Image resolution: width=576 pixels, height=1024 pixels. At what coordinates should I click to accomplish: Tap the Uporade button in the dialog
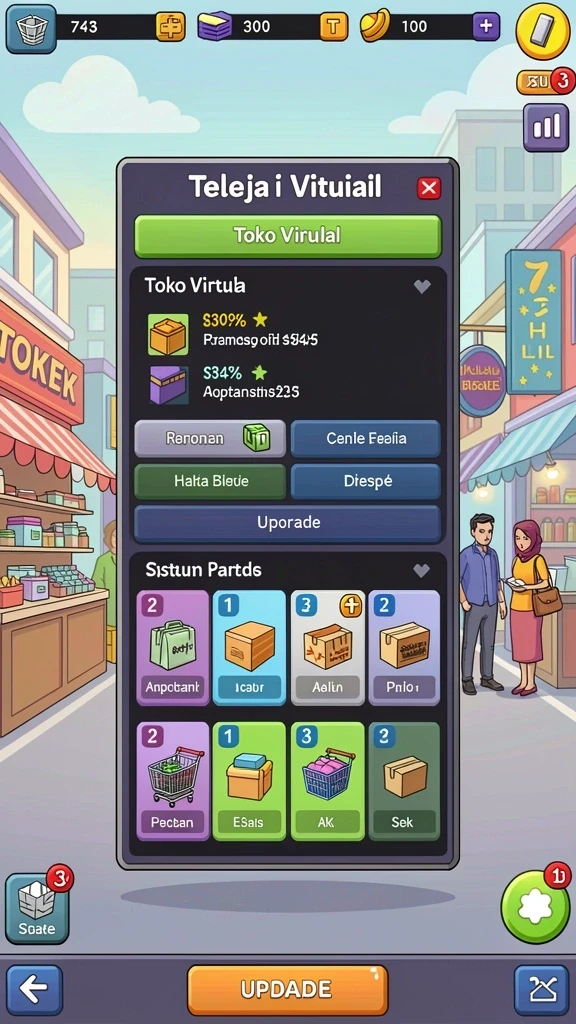(x=288, y=523)
